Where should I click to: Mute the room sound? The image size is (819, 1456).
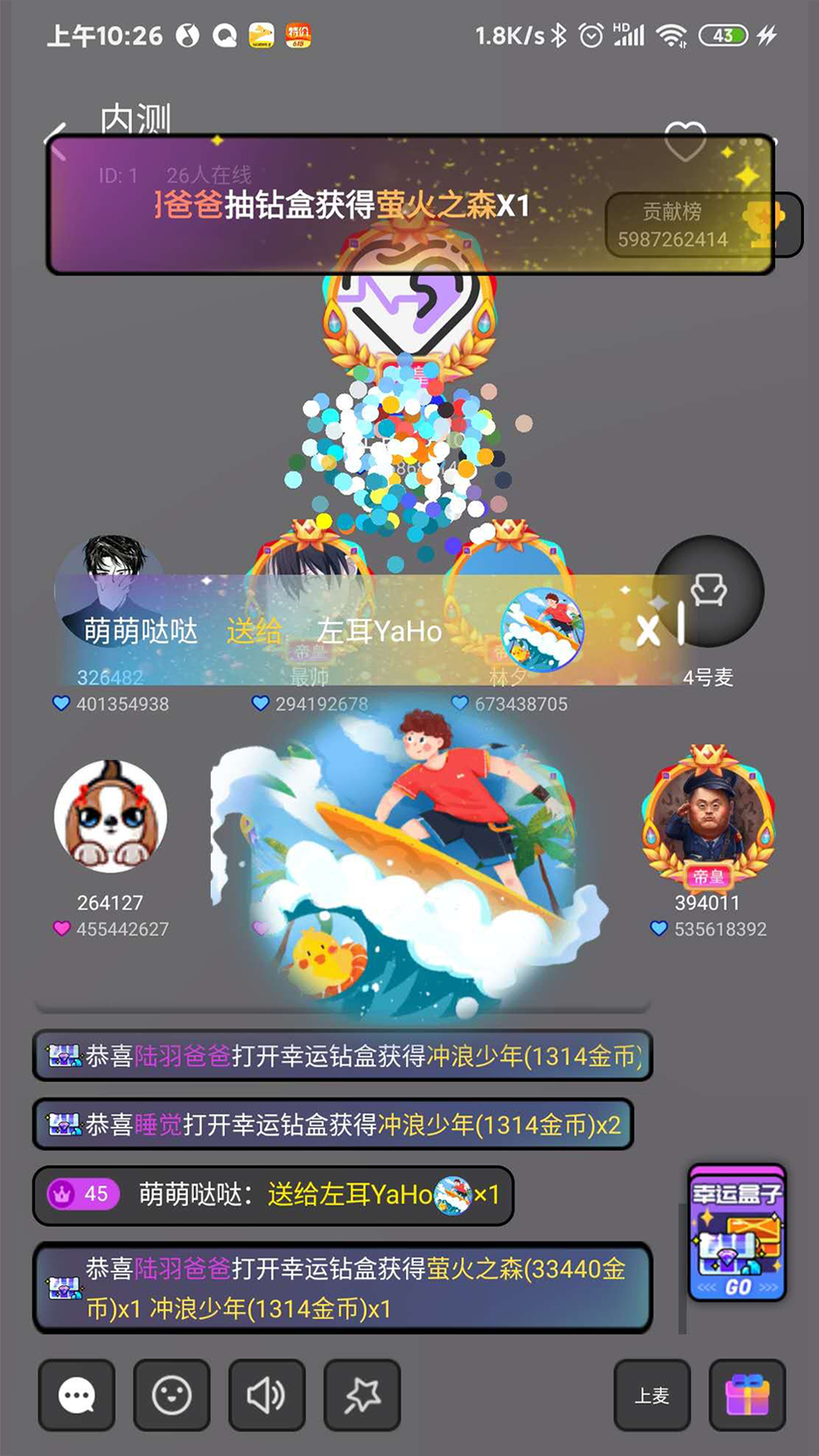click(x=267, y=1395)
